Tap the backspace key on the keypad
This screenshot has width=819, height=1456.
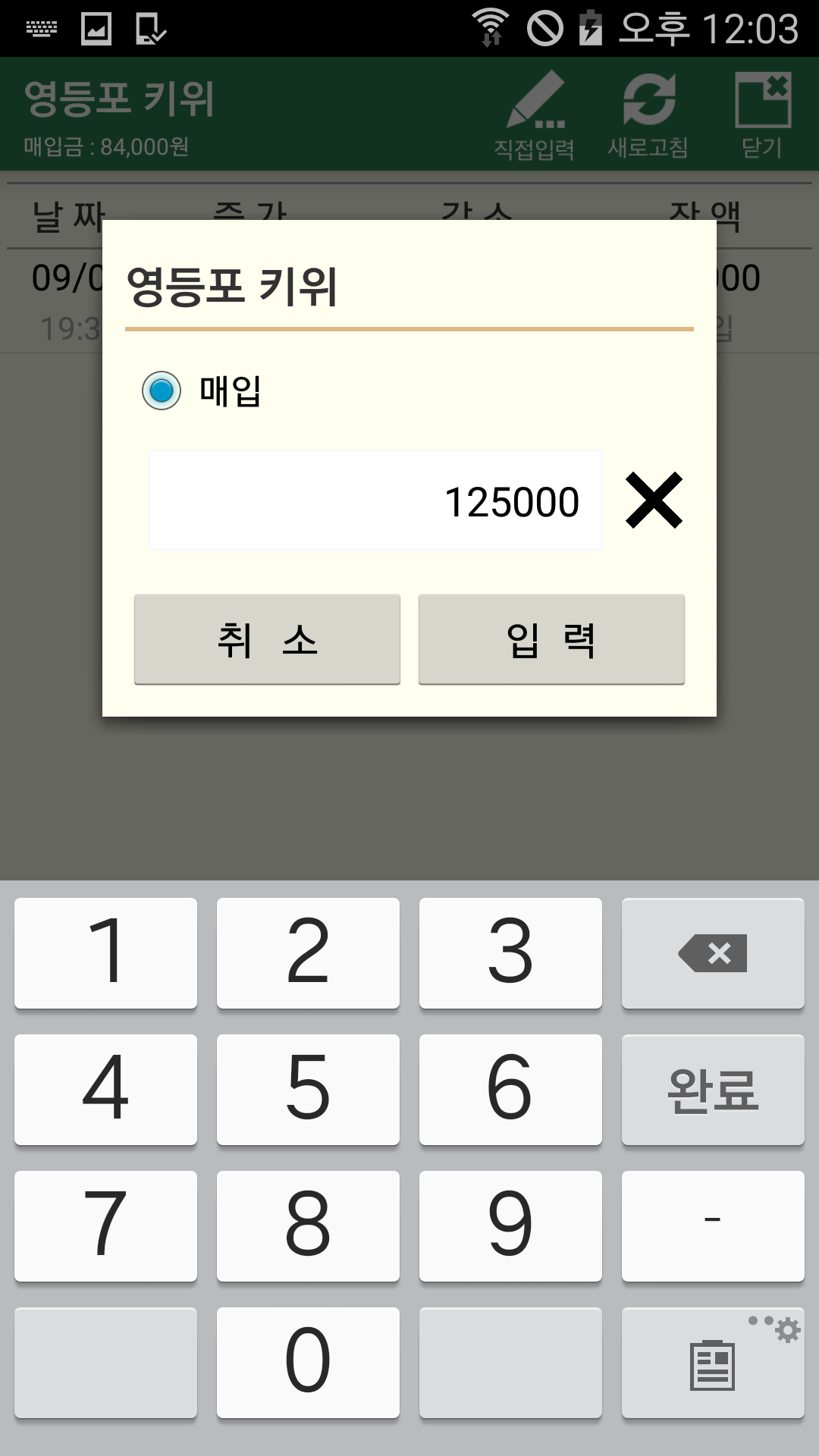point(713,953)
